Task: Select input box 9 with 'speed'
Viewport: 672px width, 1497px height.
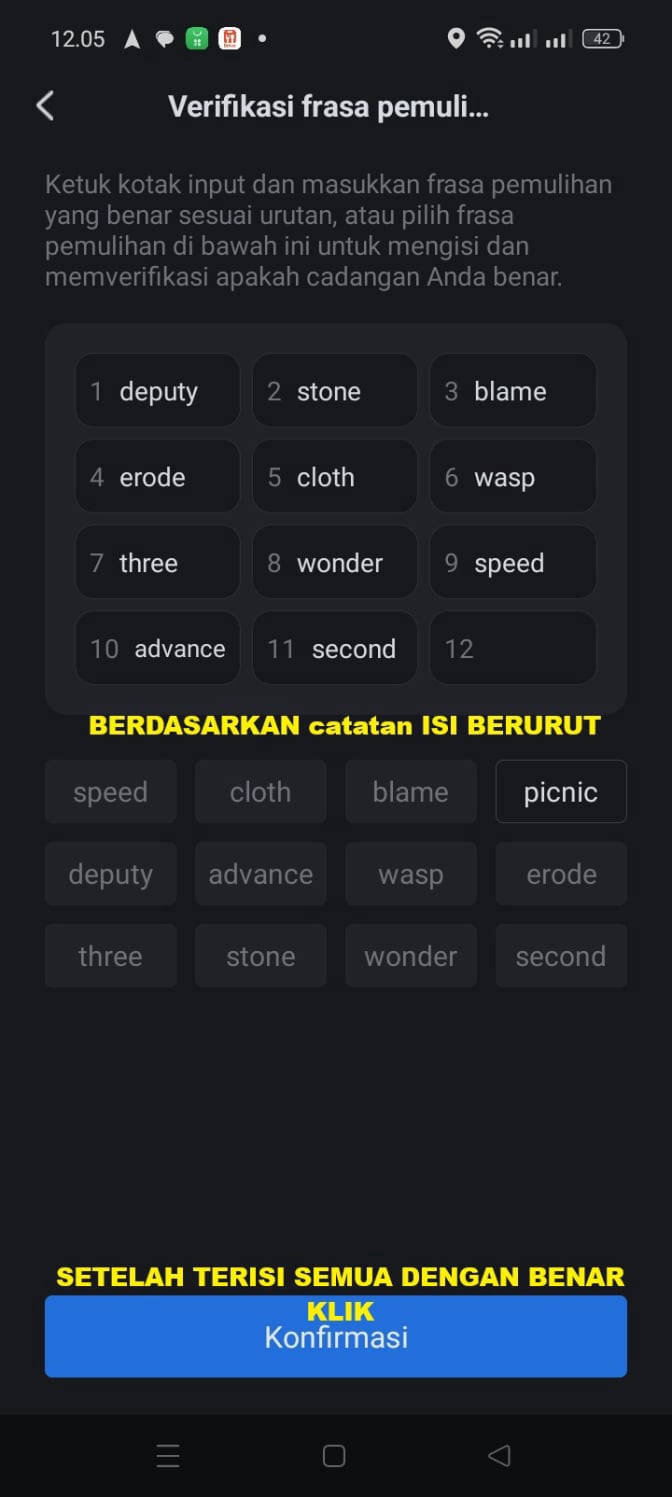Action: click(x=513, y=563)
